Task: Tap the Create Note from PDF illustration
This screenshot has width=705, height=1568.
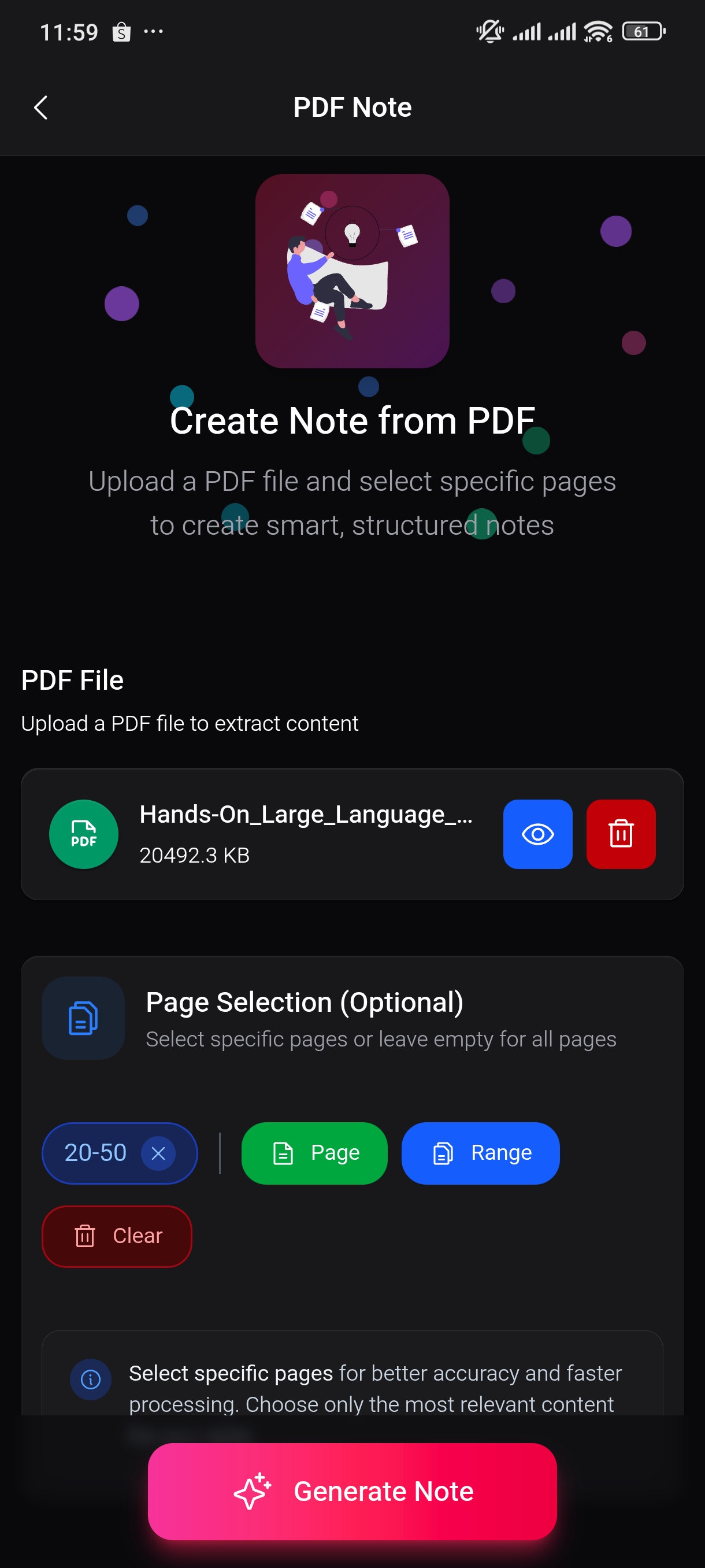Action: pyautogui.click(x=352, y=271)
